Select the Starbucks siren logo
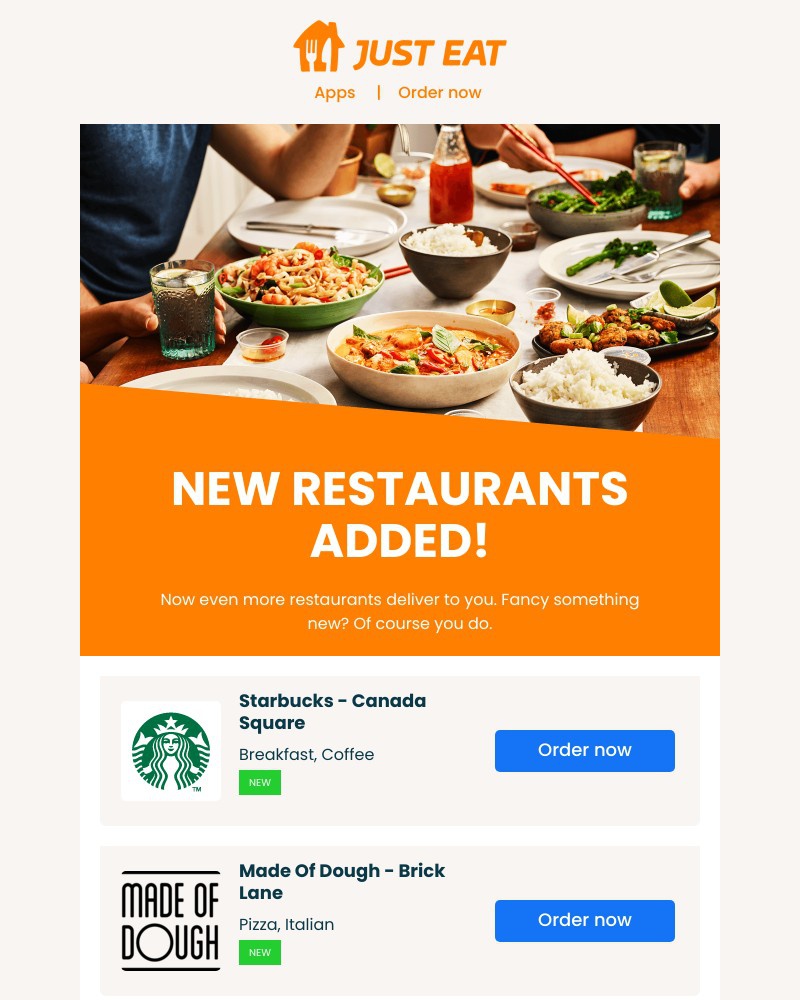This screenshot has height=1000, width=800. pyautogui.click(x=170, y=750)
